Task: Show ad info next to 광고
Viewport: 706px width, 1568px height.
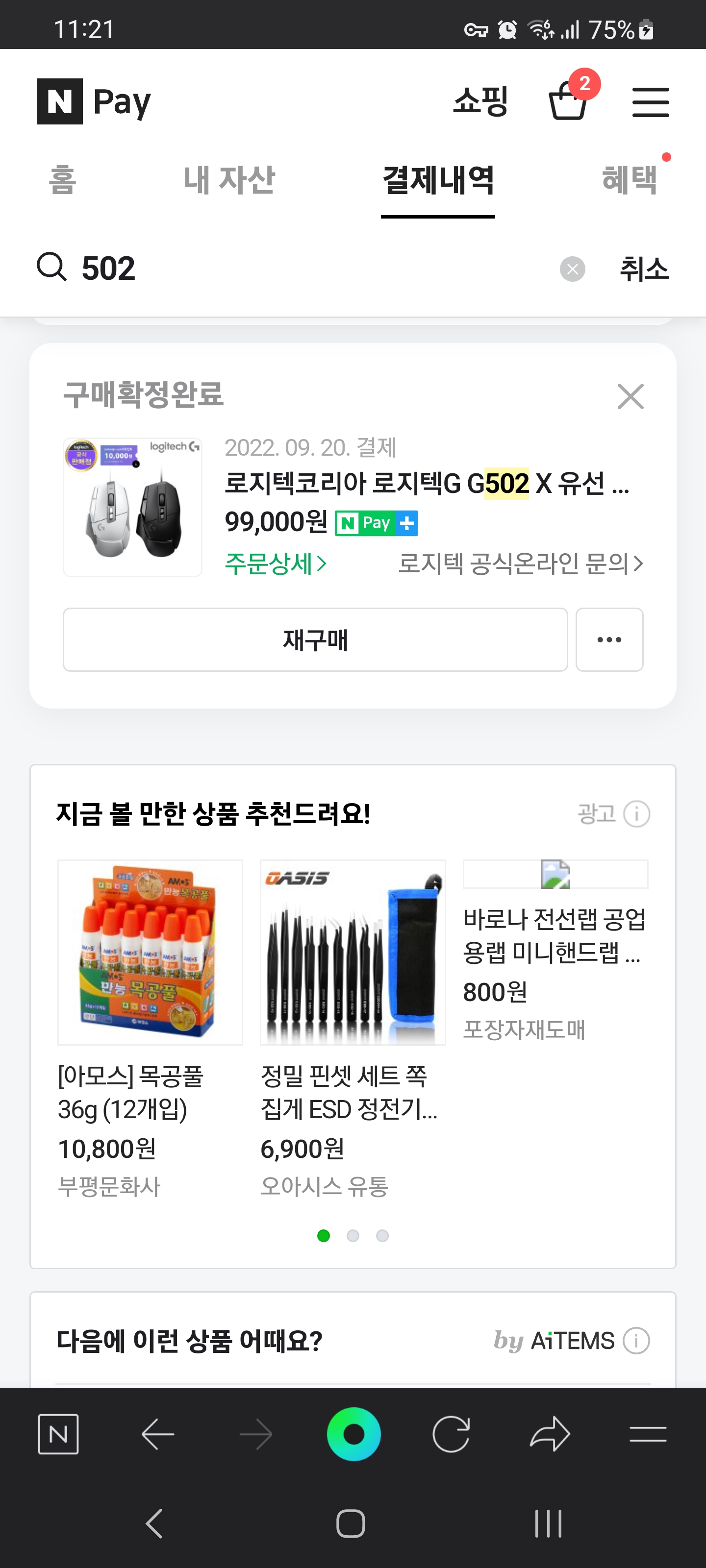Action: coord(636,814)
